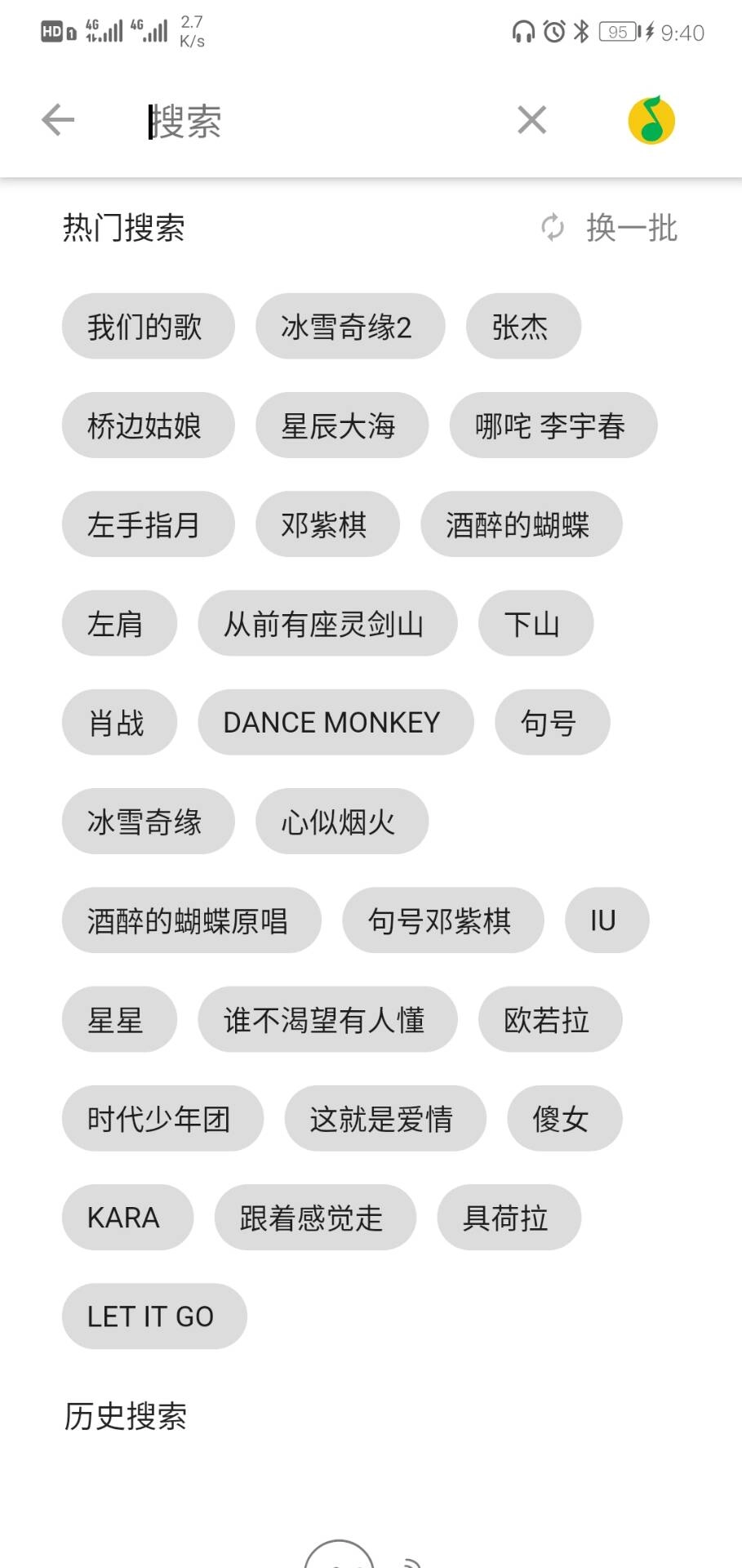Search for 冰雪奇缘2
The width and height of the screenshot is (742, 1568).
coord(350,327)
